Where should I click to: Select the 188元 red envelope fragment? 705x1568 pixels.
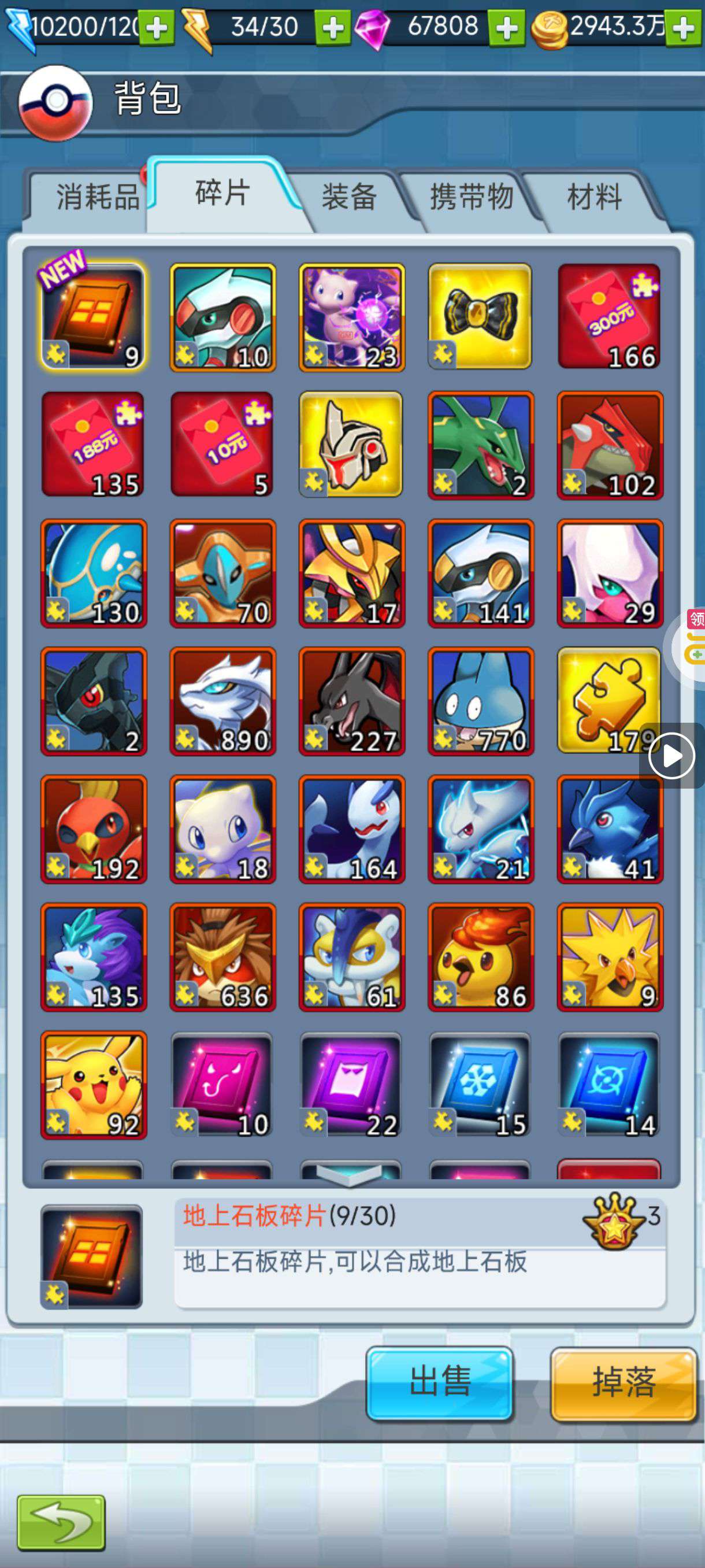pyautogui.click(x=93, y=443)
